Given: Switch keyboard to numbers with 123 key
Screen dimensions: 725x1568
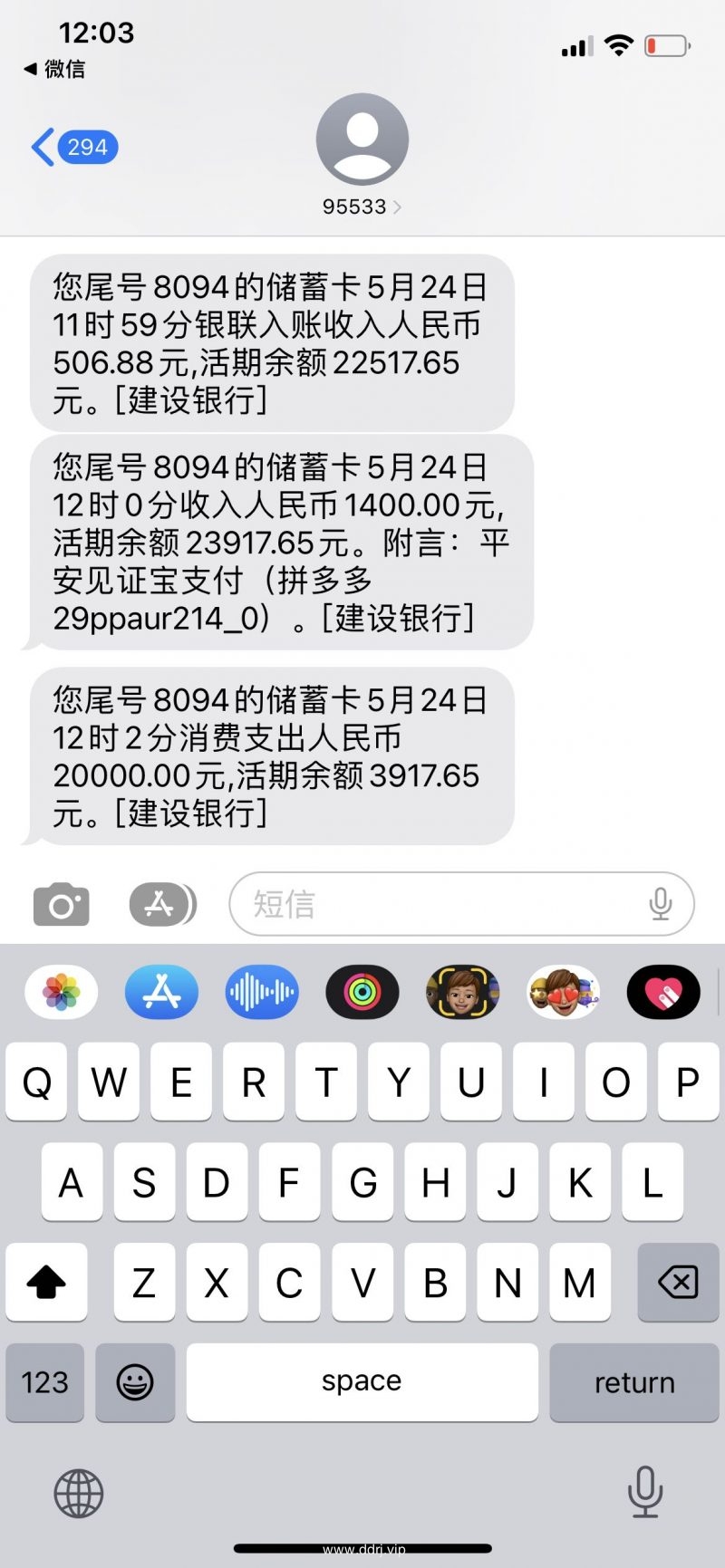Looking at the screenshot, I should (44, 1382).
